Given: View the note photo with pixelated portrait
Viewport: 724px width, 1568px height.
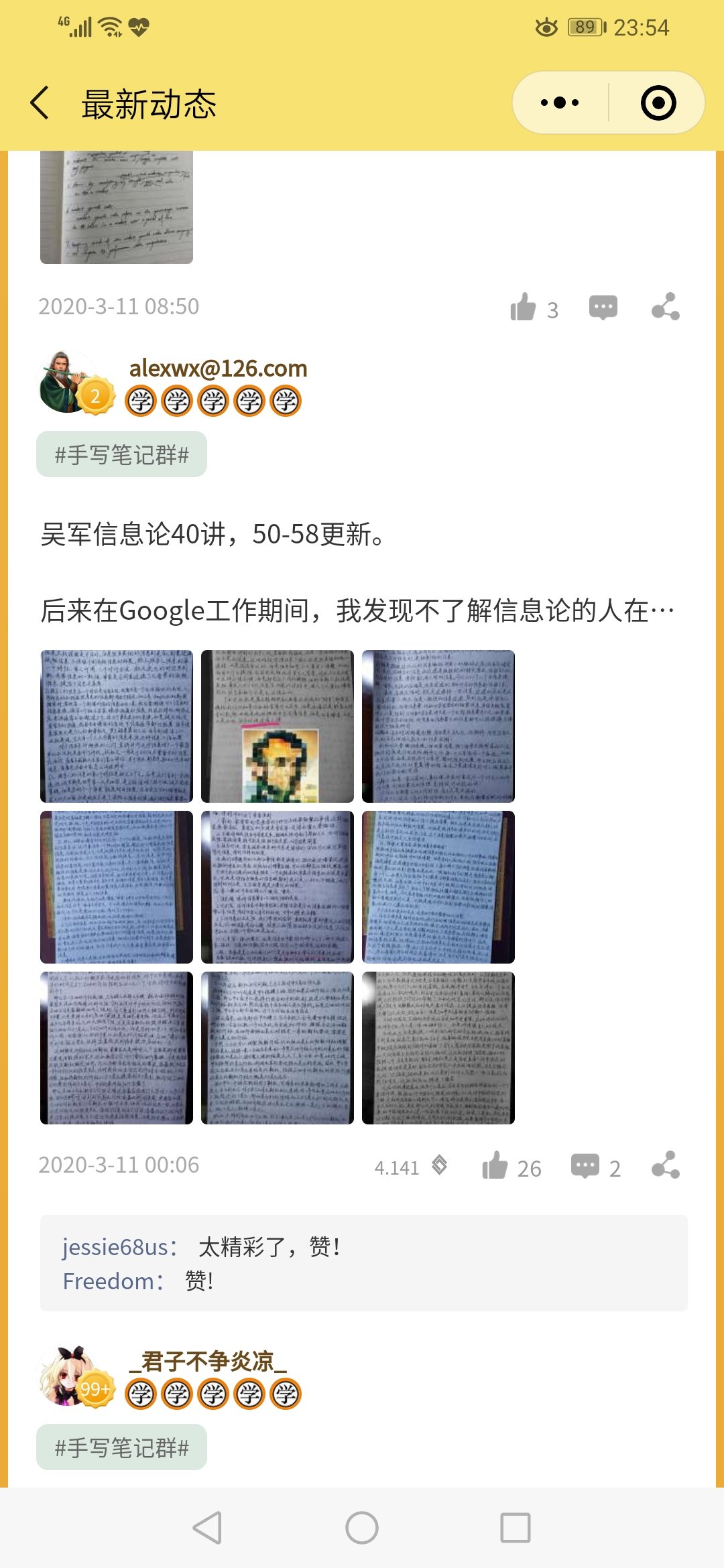Looking at the screenshot, I should (x=278, y=726).
